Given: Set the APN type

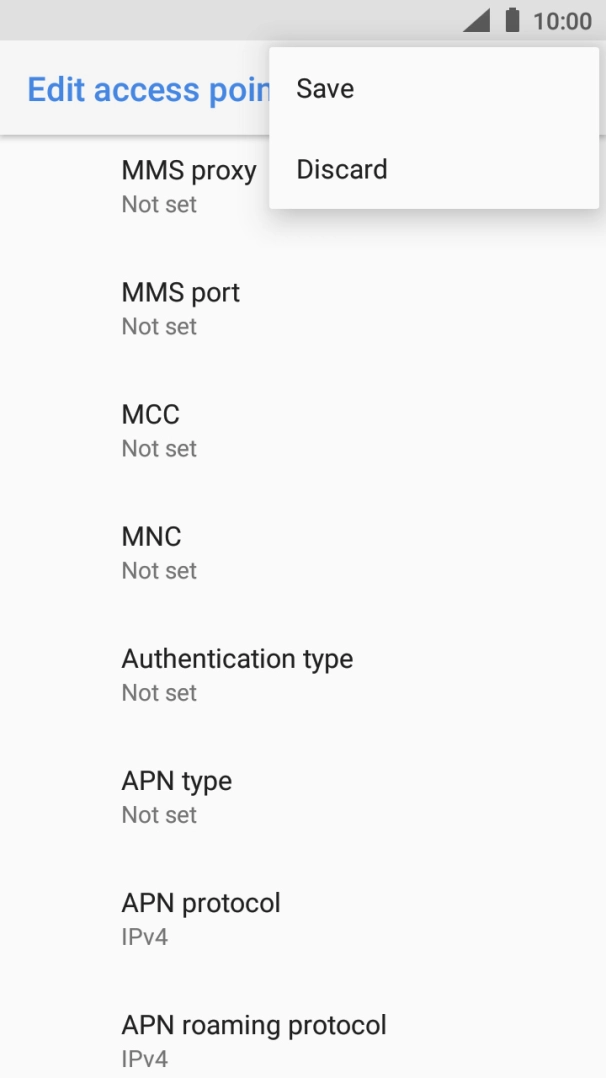Looking at the screenshot, I should pos(177,796).
